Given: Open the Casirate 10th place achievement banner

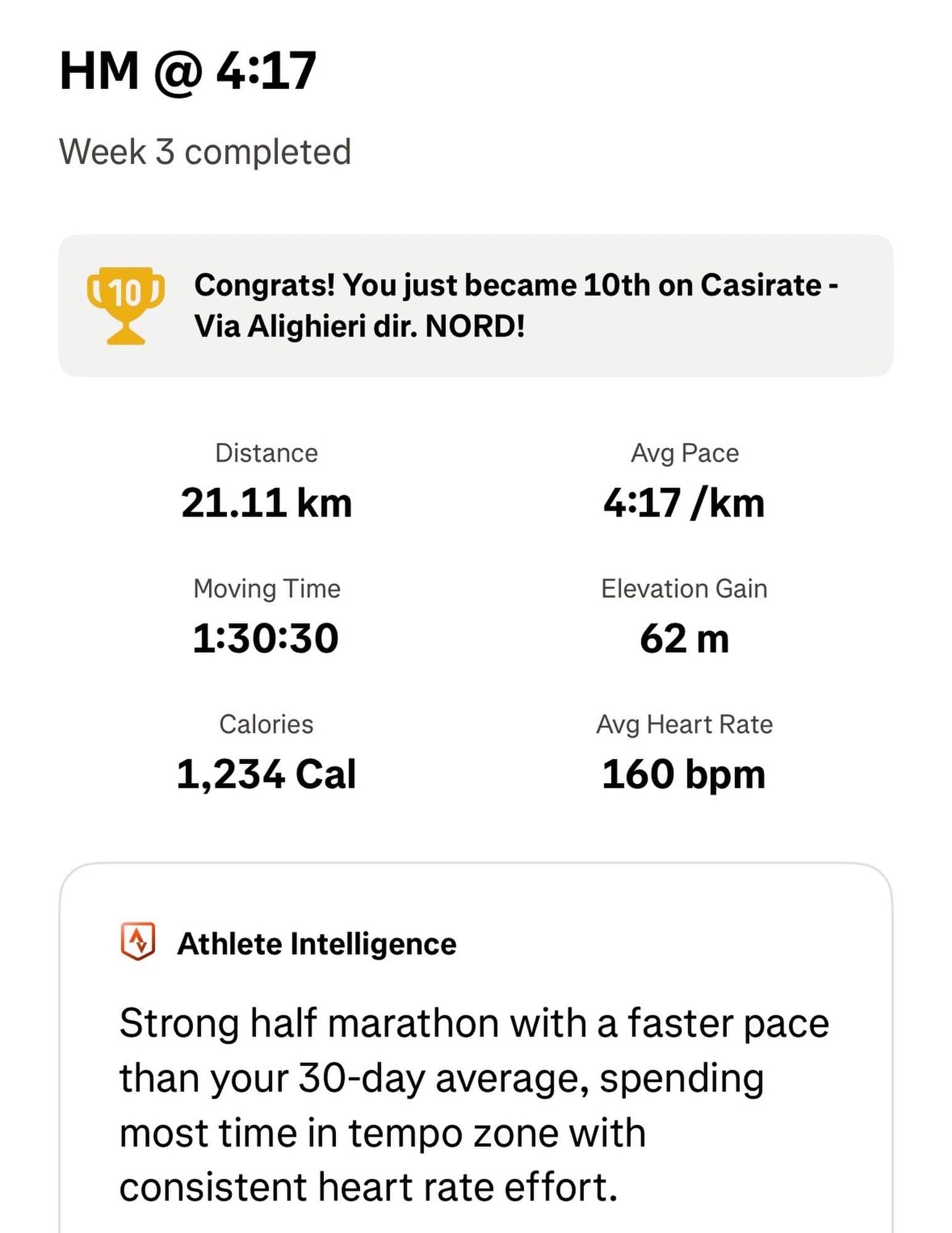Looking at the screenshot, I should (x=475, y=306).
